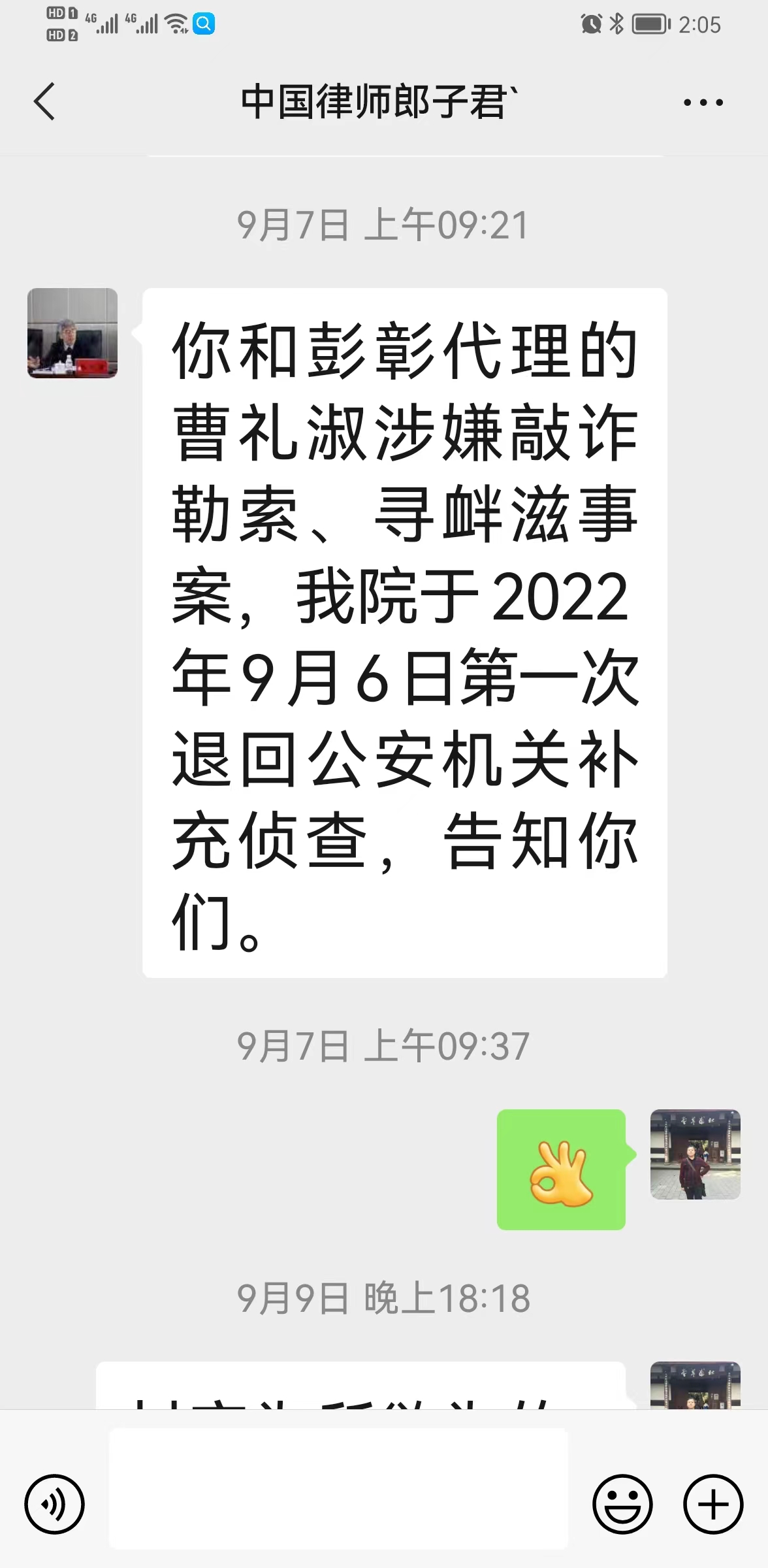This screenshot has width=768, height=1568.
Task: Open my avatar beside the OK emoji
Action: [695, 1154]
